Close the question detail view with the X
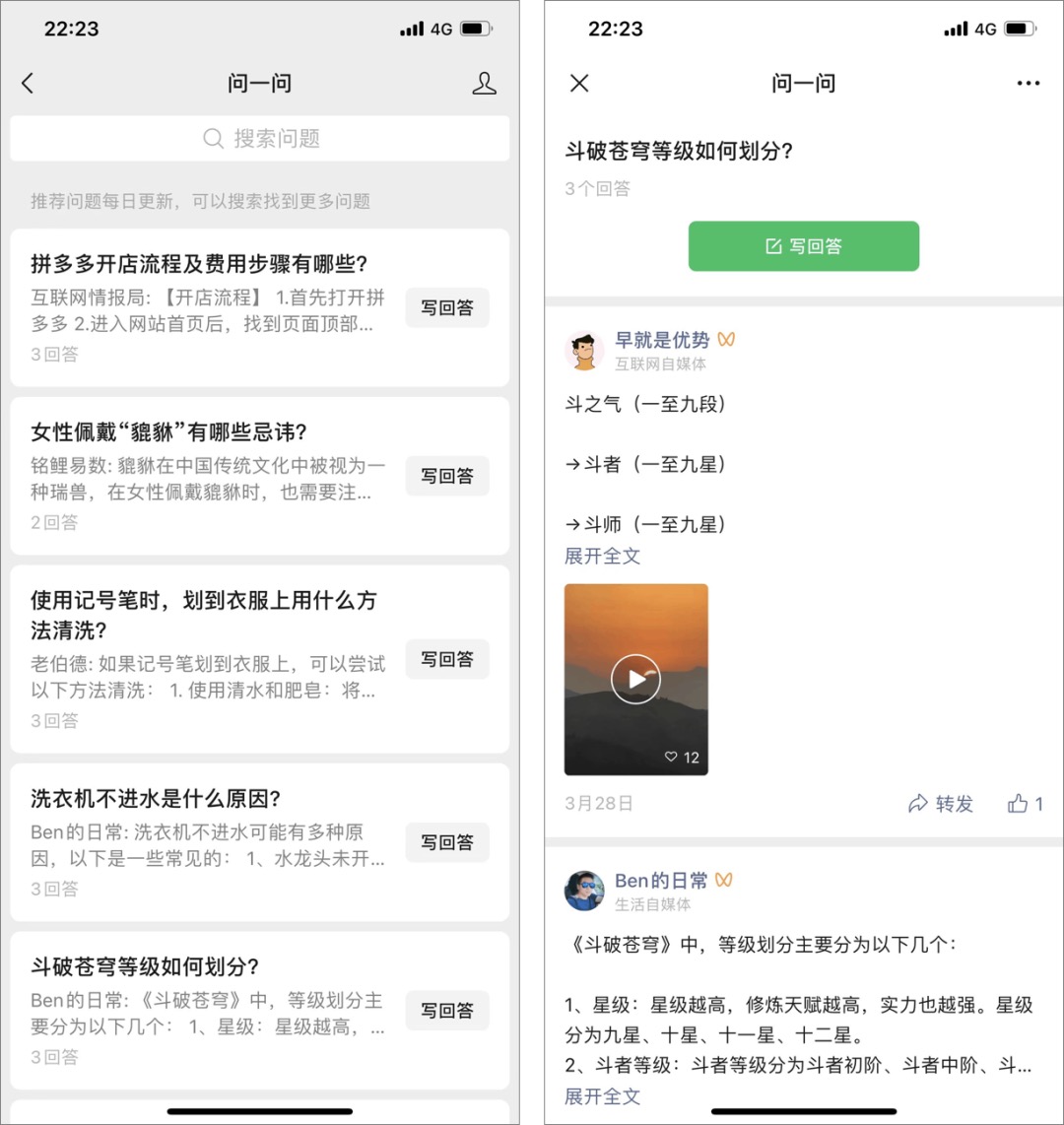This screenshot has width=1064, height=1125. tap(579, 84)
